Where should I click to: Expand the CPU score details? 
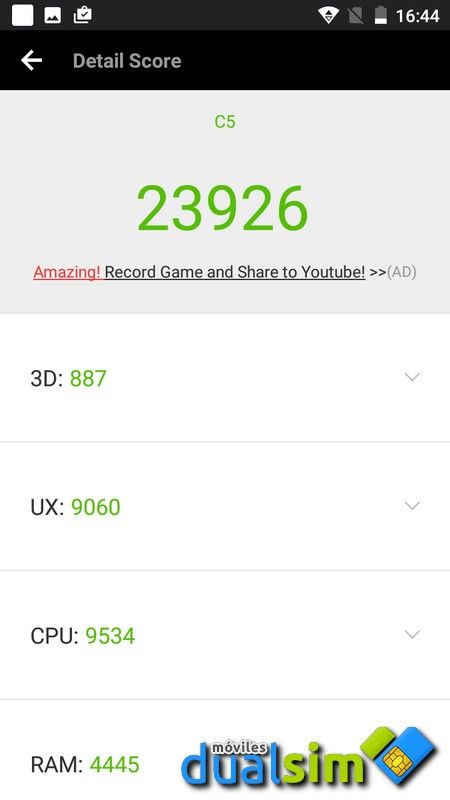(412, 634)
